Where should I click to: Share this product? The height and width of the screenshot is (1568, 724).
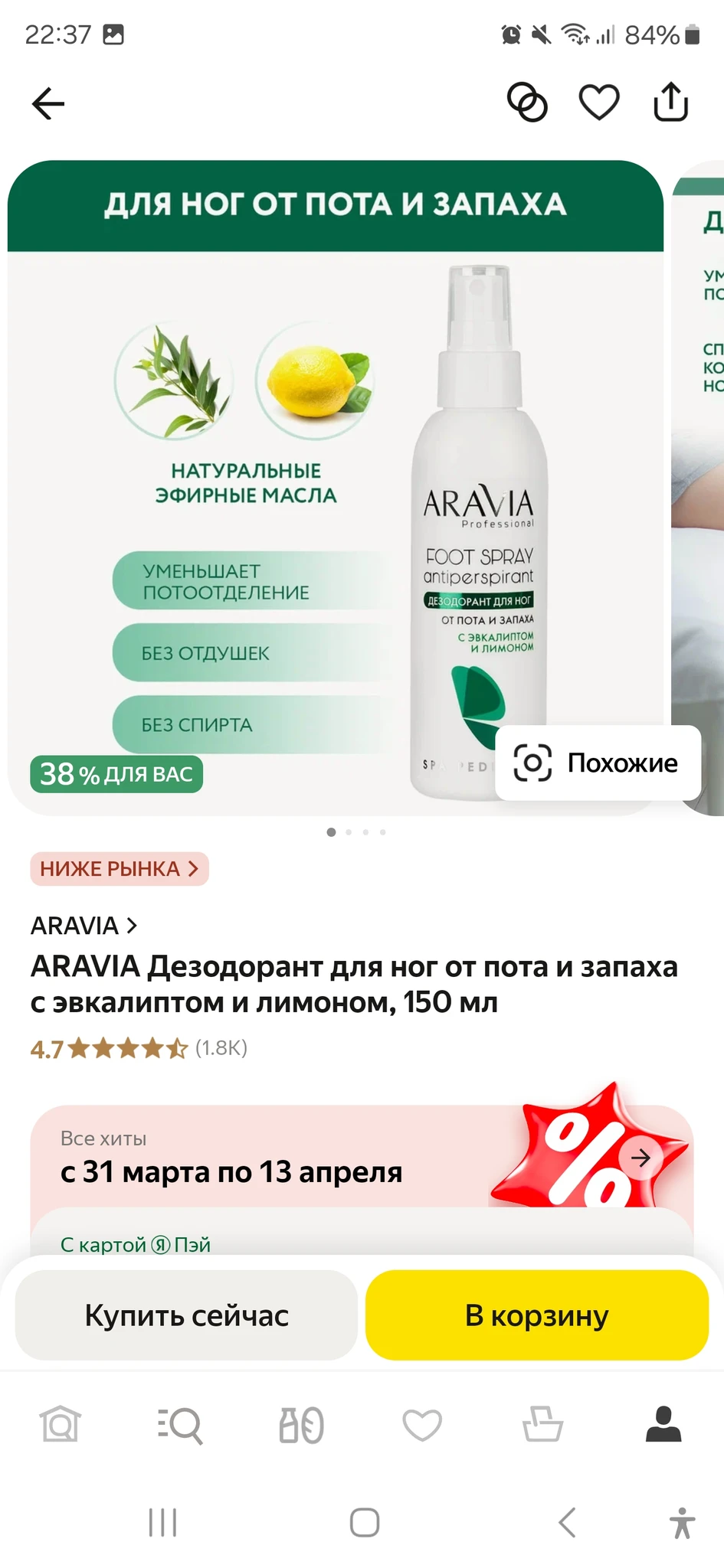pos(670,103)
